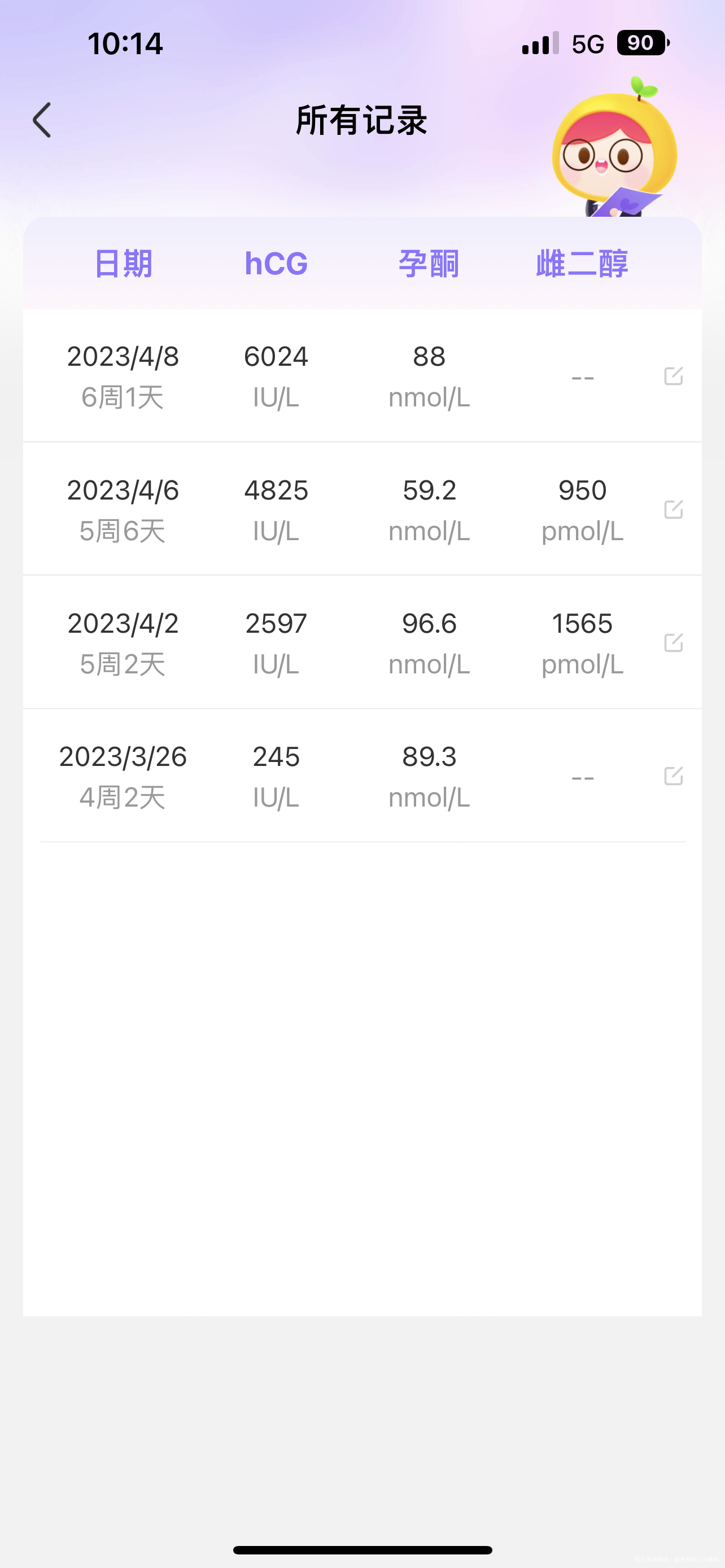Viewport: 725px width, 1568px height.
Task: Tap the 5周6天 gestational age label
Action: [123, 530]
